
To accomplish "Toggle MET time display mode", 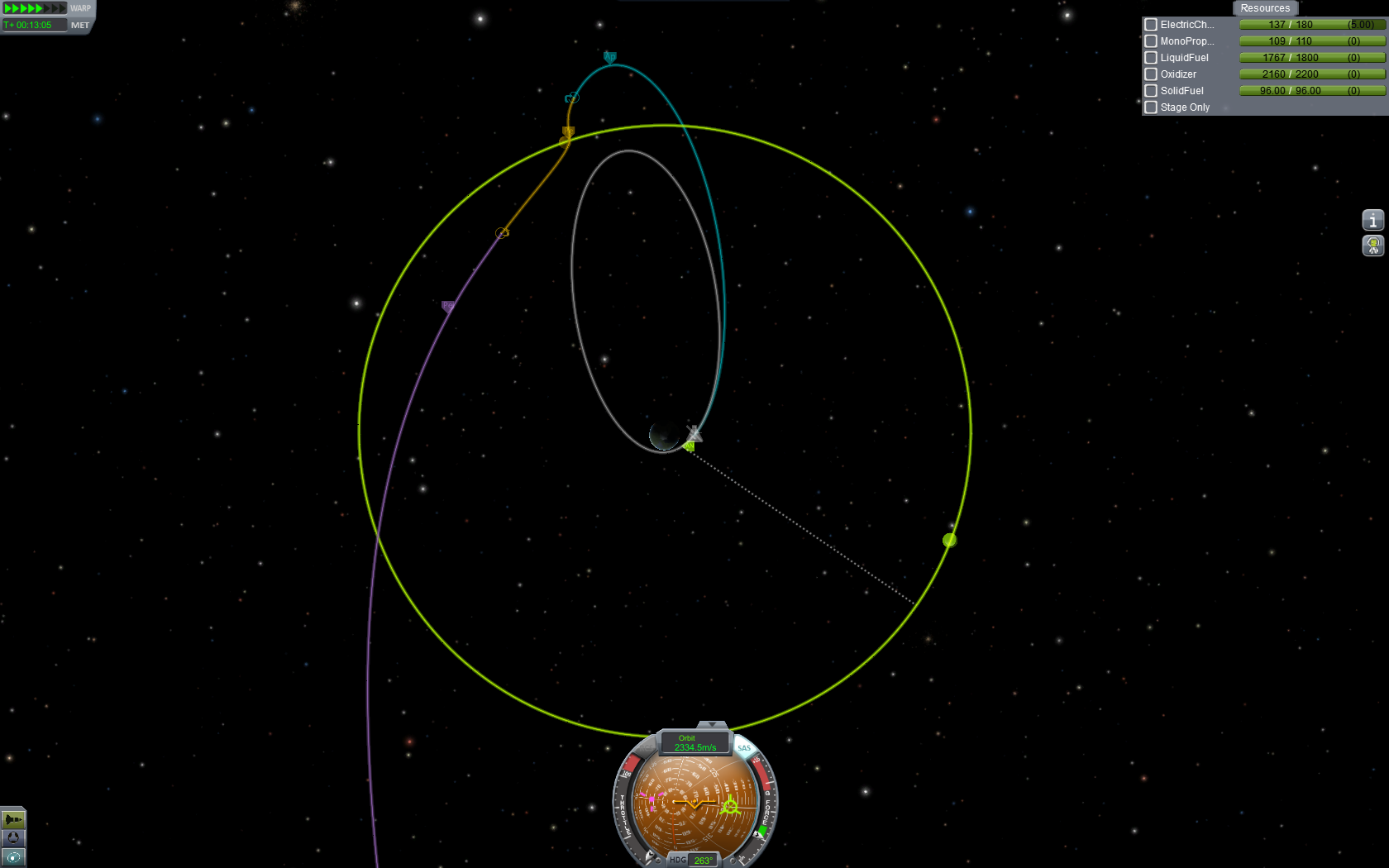I will click(x=79, y=25).
